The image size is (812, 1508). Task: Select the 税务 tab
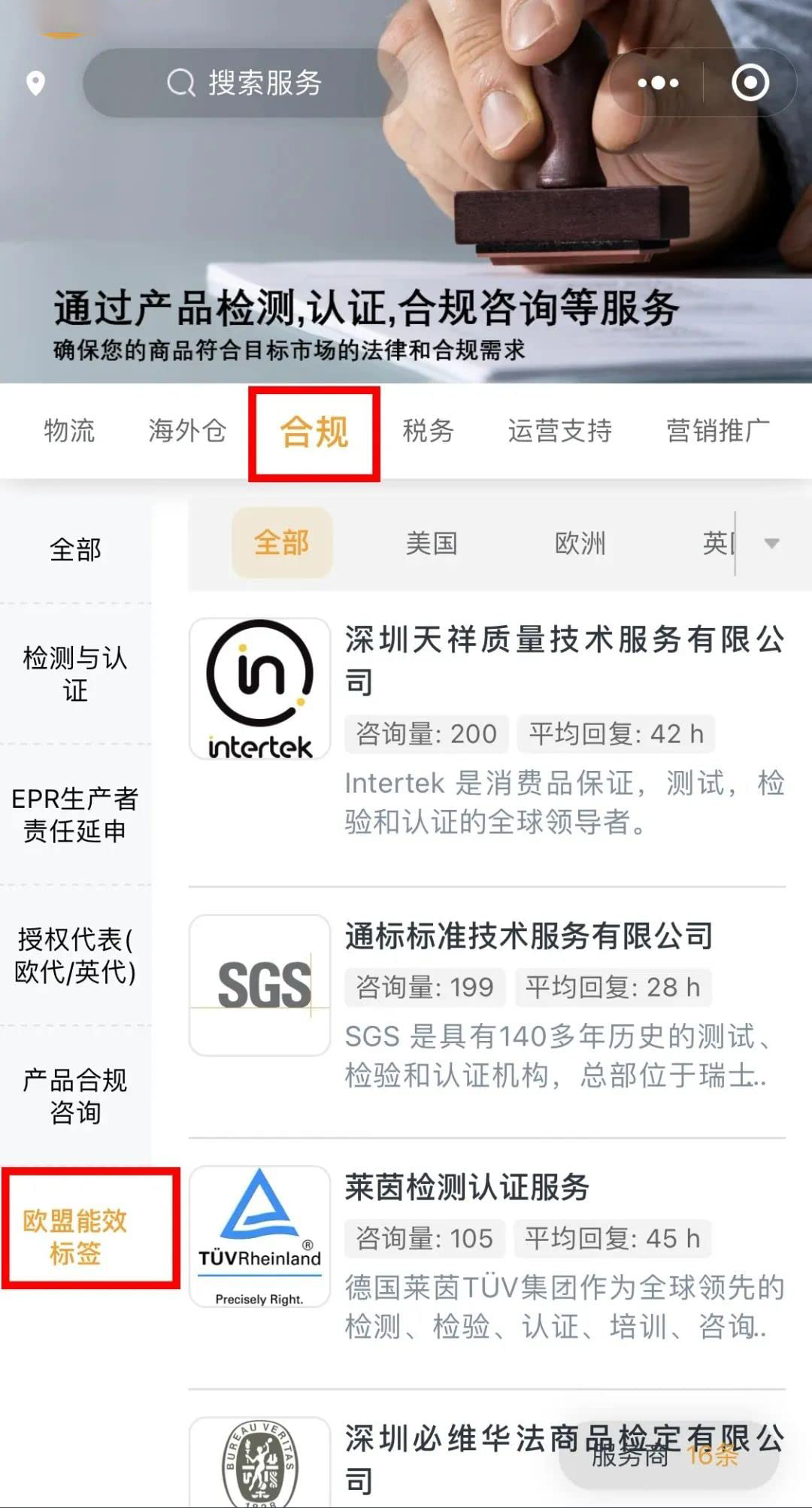[x=428, y=431]
